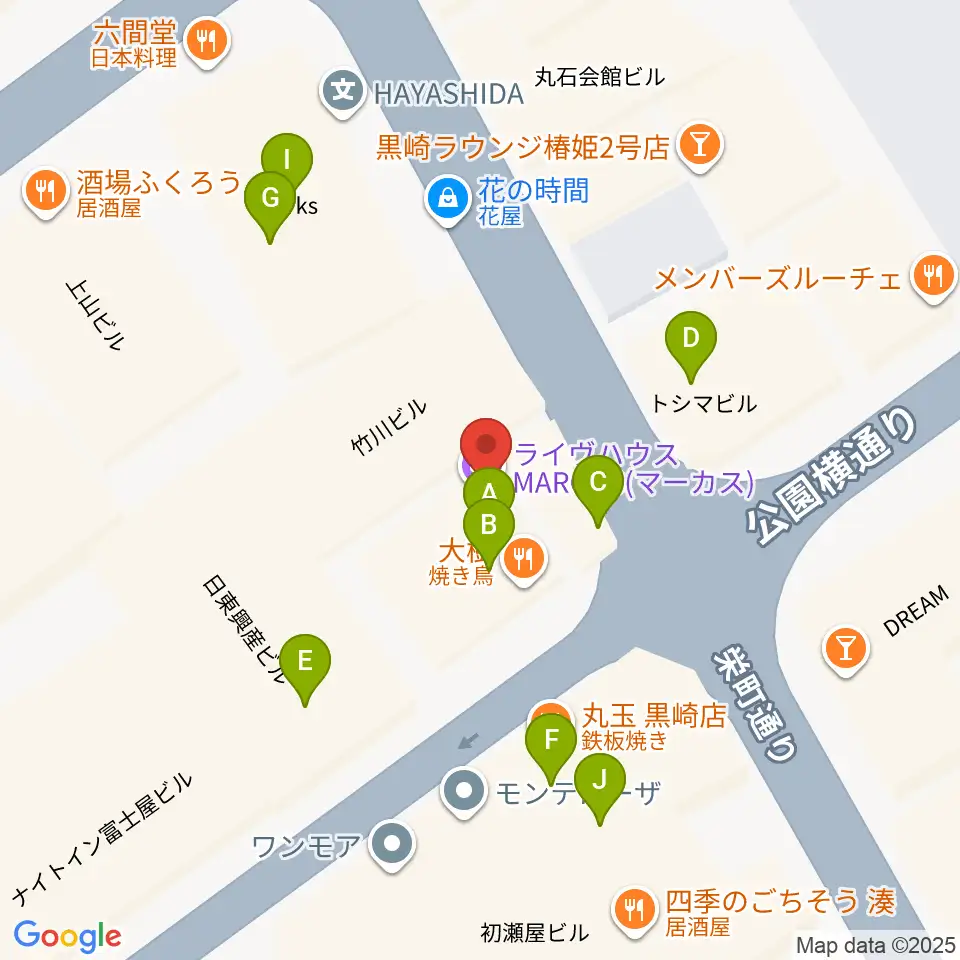
Task: Select green marker B
Action: [x=489, y=525]
